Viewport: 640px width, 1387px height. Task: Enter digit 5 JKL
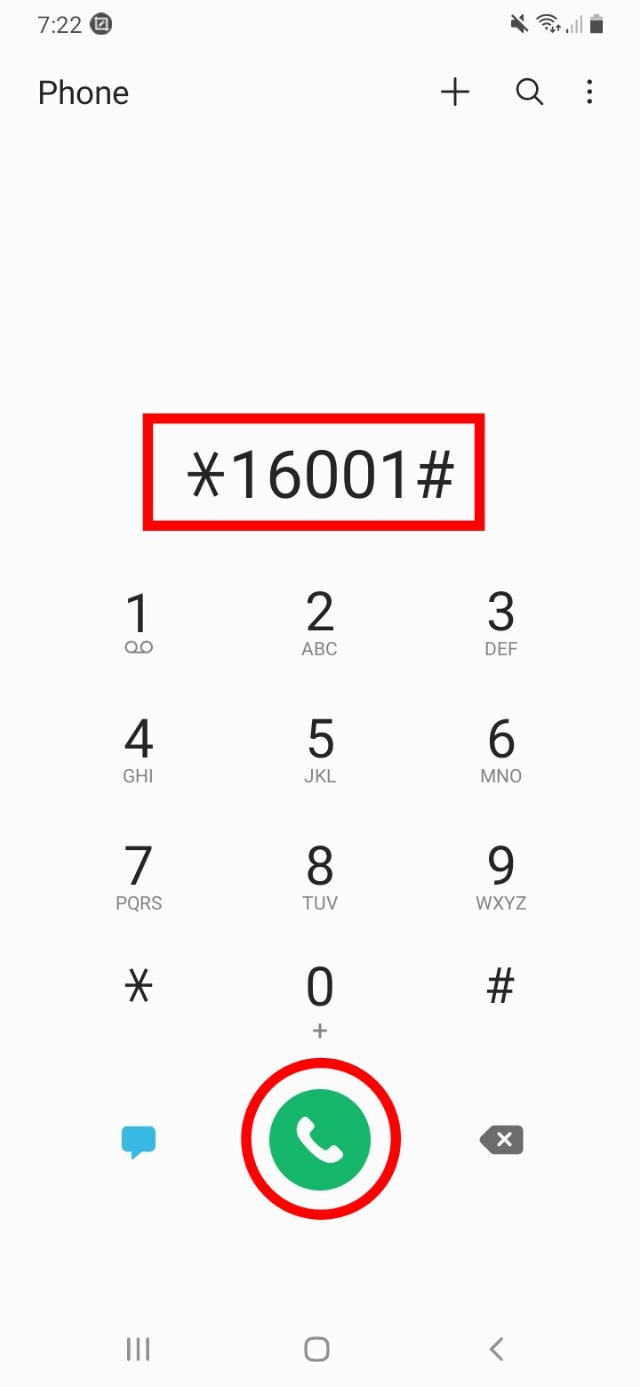pyautogui.click(x=319, y=749)
